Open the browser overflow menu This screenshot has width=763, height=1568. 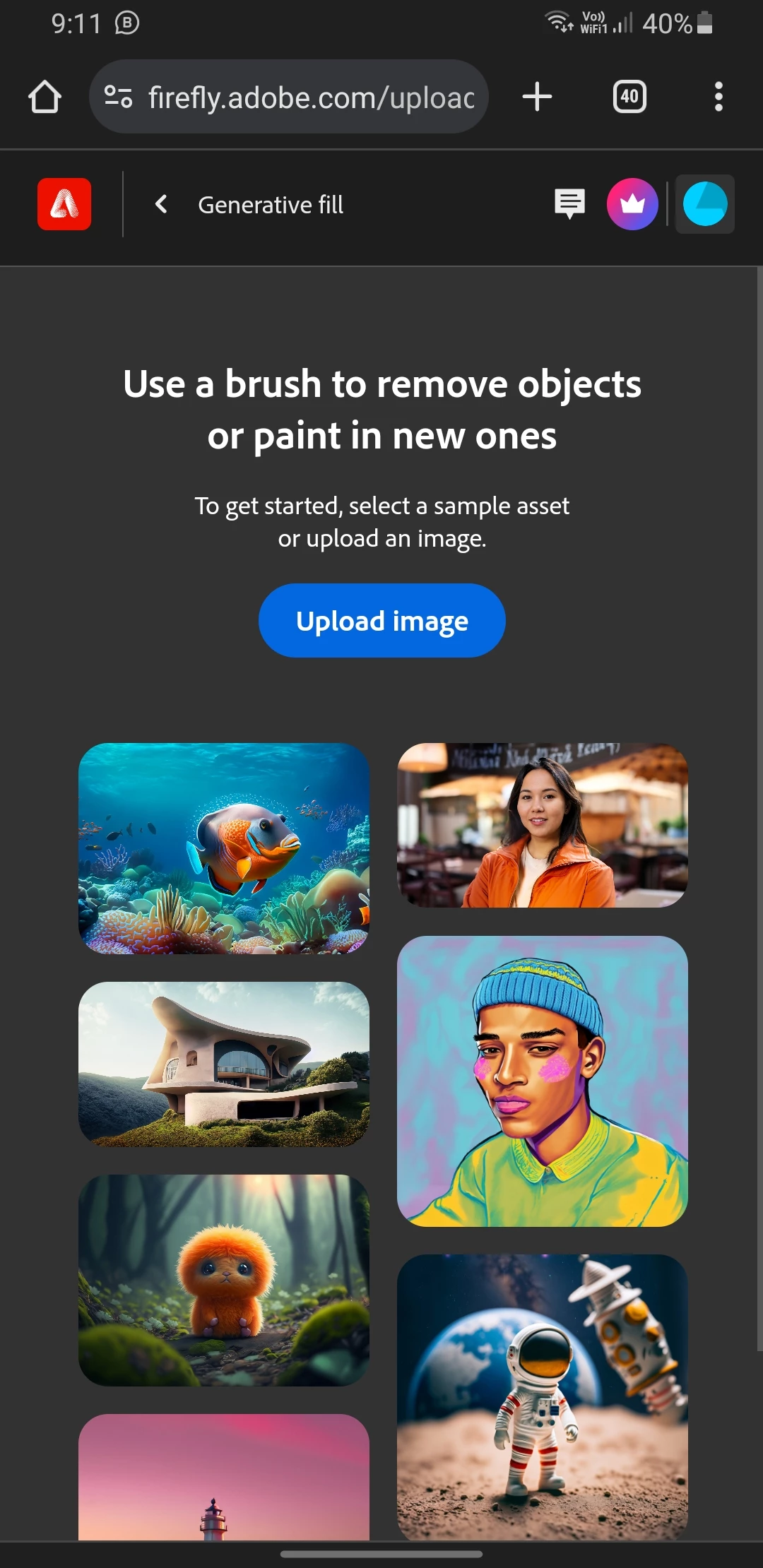[x=718, y=97]
